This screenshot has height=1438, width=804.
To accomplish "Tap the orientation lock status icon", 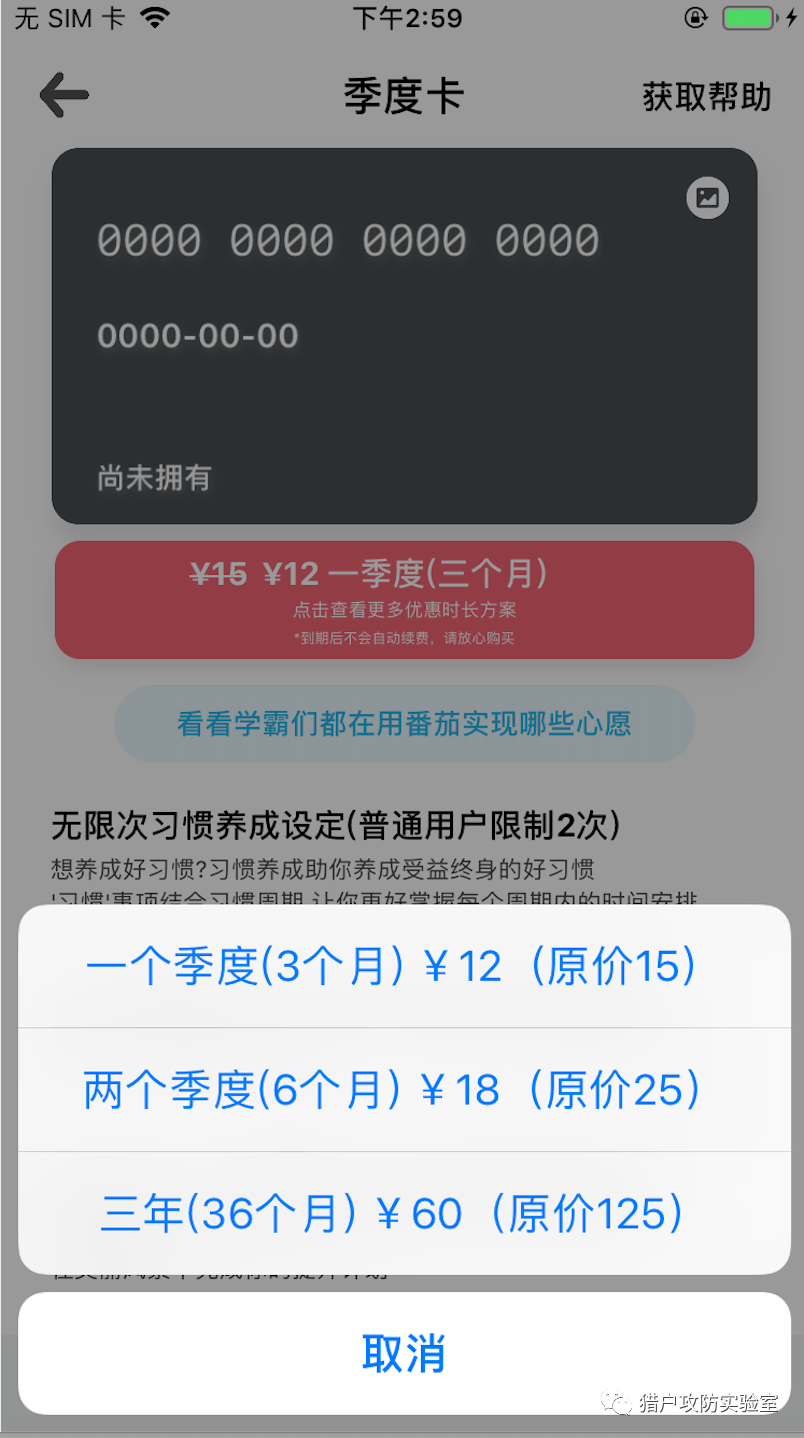I will click(695, 17).
